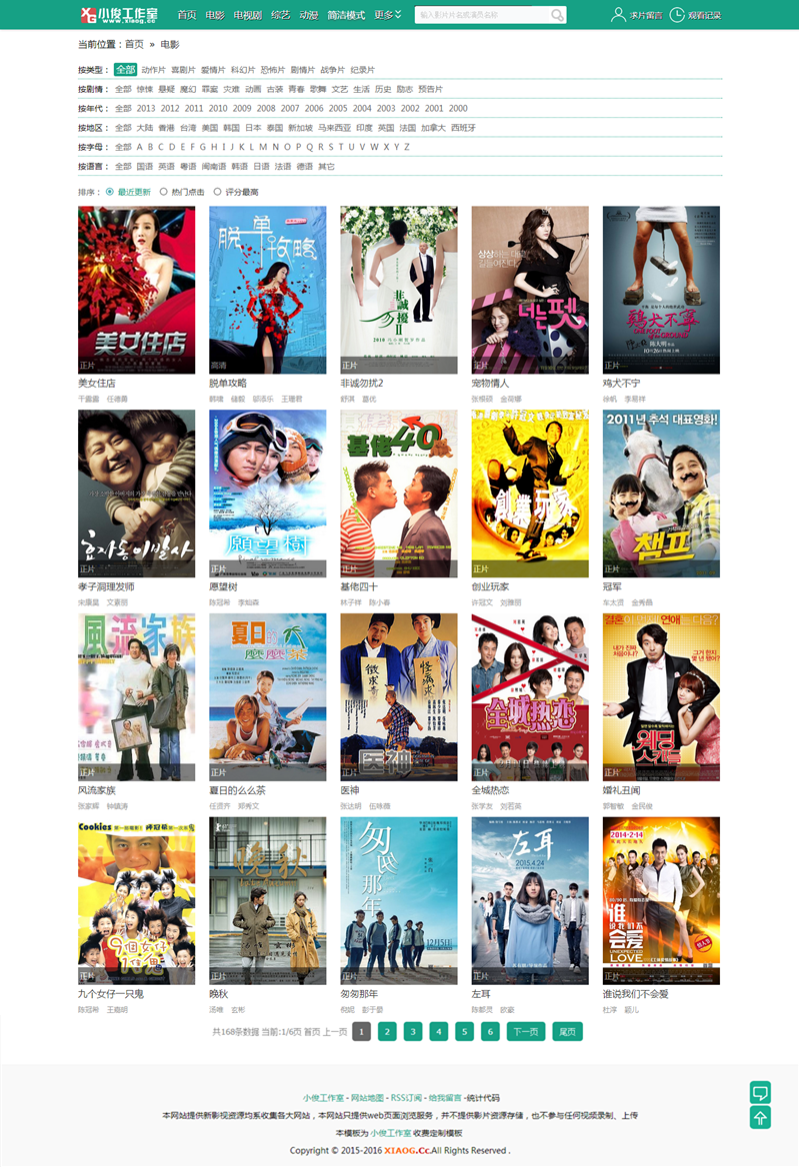799x1167 pixels.
Task: Open the movie 愿望树
Action: tap(267, 492)
